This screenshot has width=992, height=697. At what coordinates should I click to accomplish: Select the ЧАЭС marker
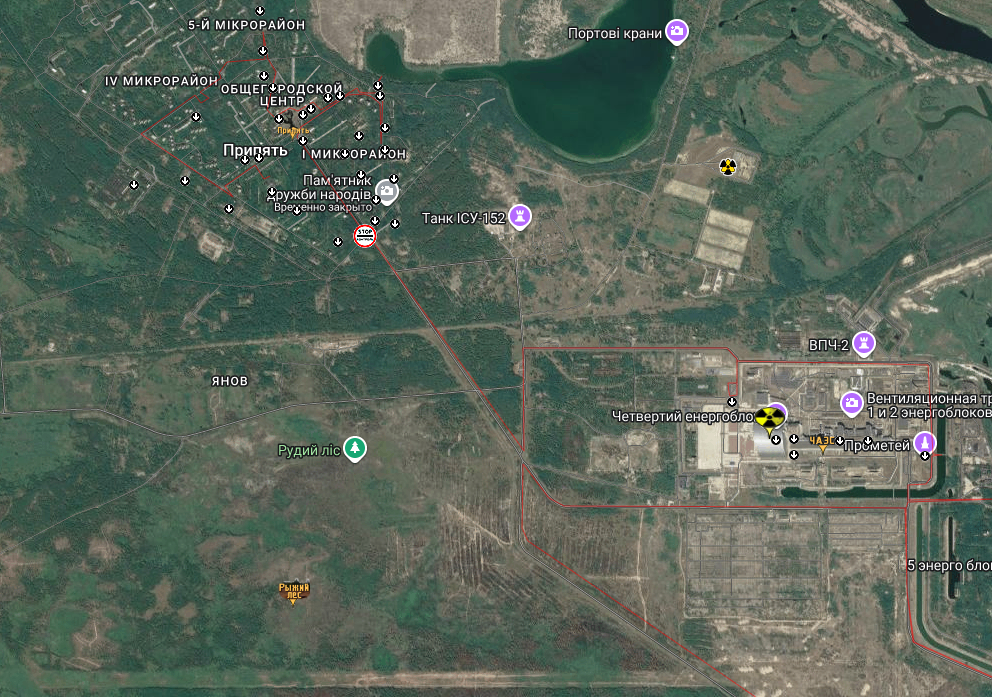[822, 441]
